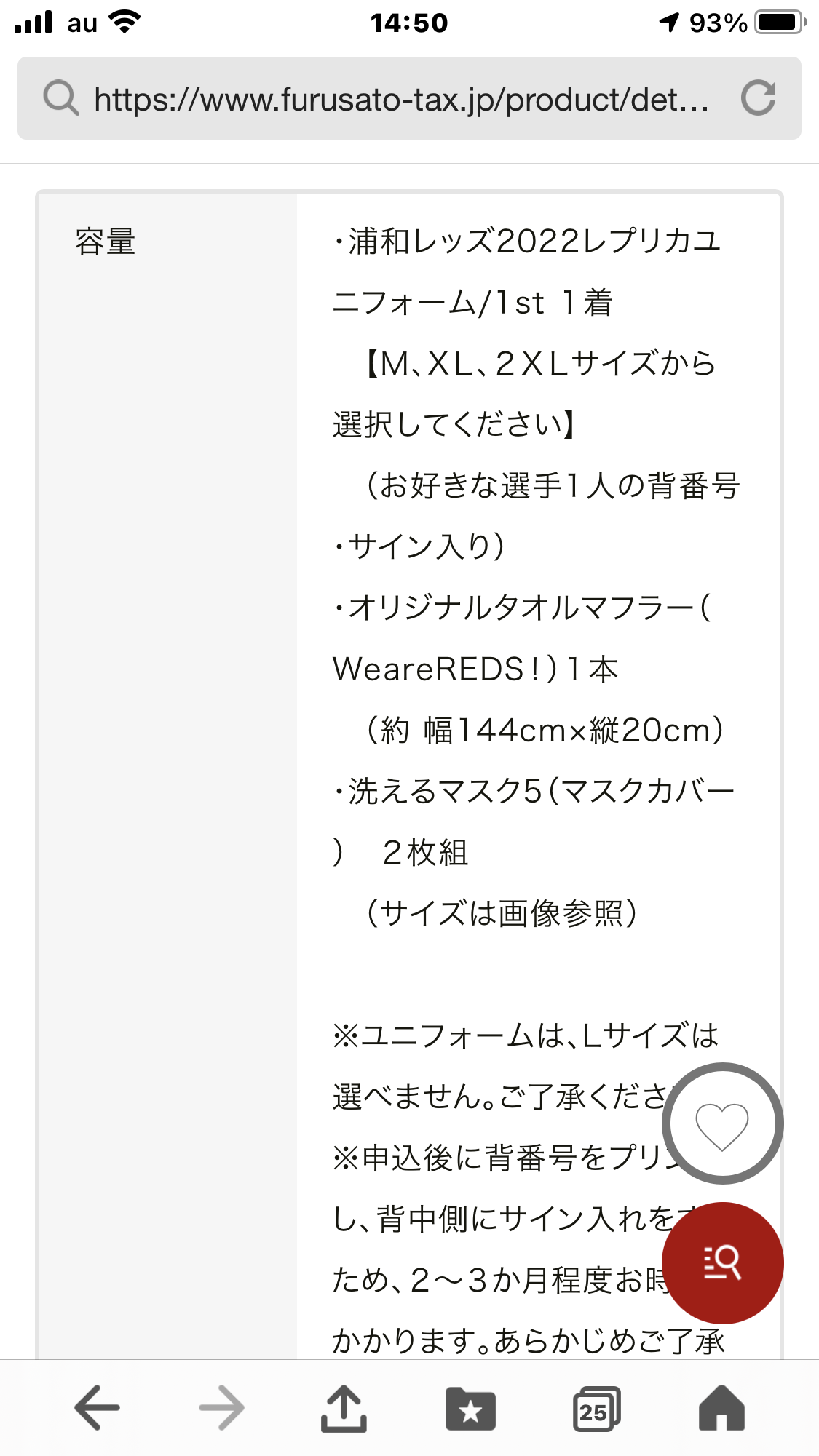
Task: Add this product to favorites
Action: tap(722, 1125)
